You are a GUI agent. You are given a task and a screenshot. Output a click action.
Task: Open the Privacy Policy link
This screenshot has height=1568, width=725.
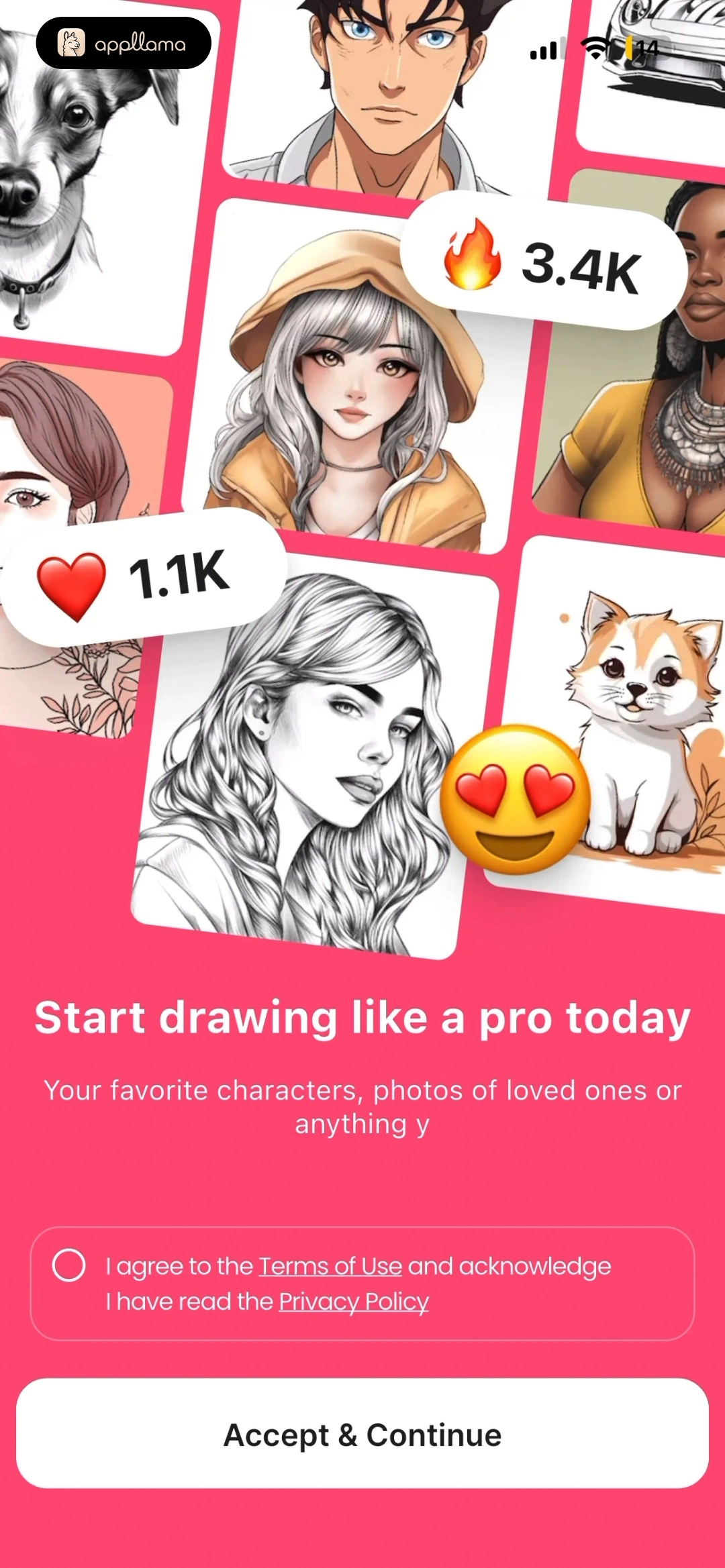click(354, 1301)
